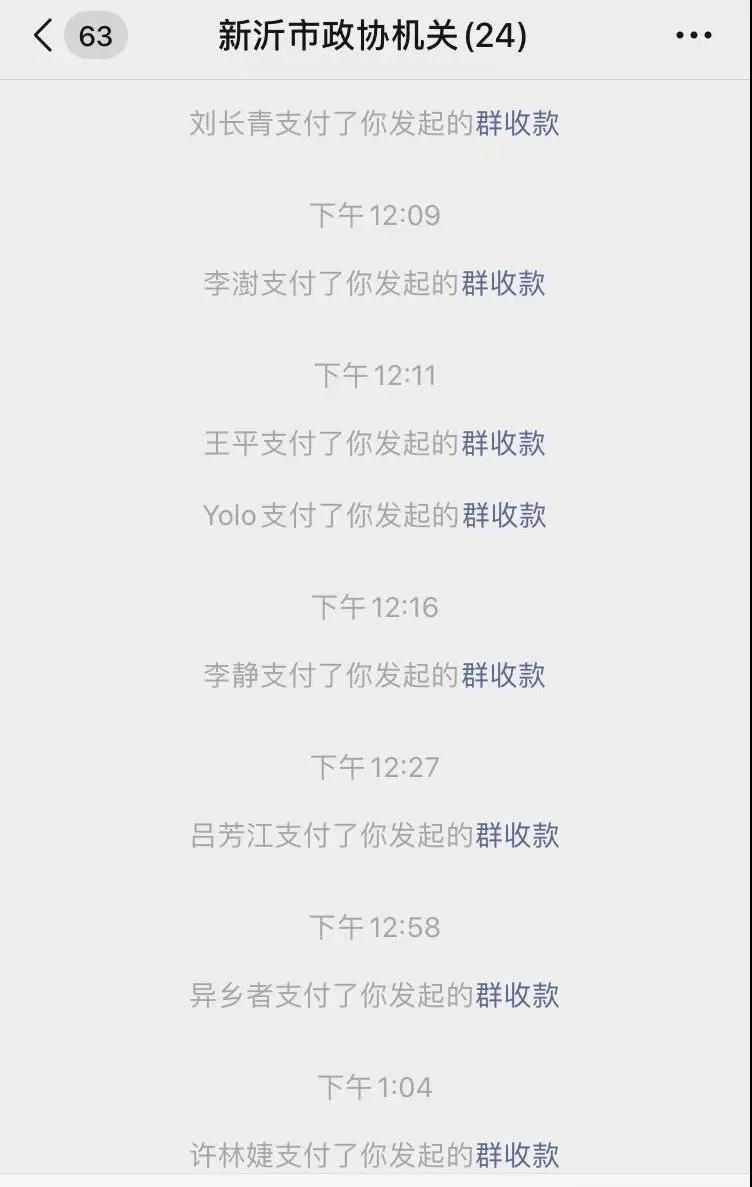Open 群收款 link in 许林婕's payment notice
This screenshot has height=1187, width=752.
517,1156
